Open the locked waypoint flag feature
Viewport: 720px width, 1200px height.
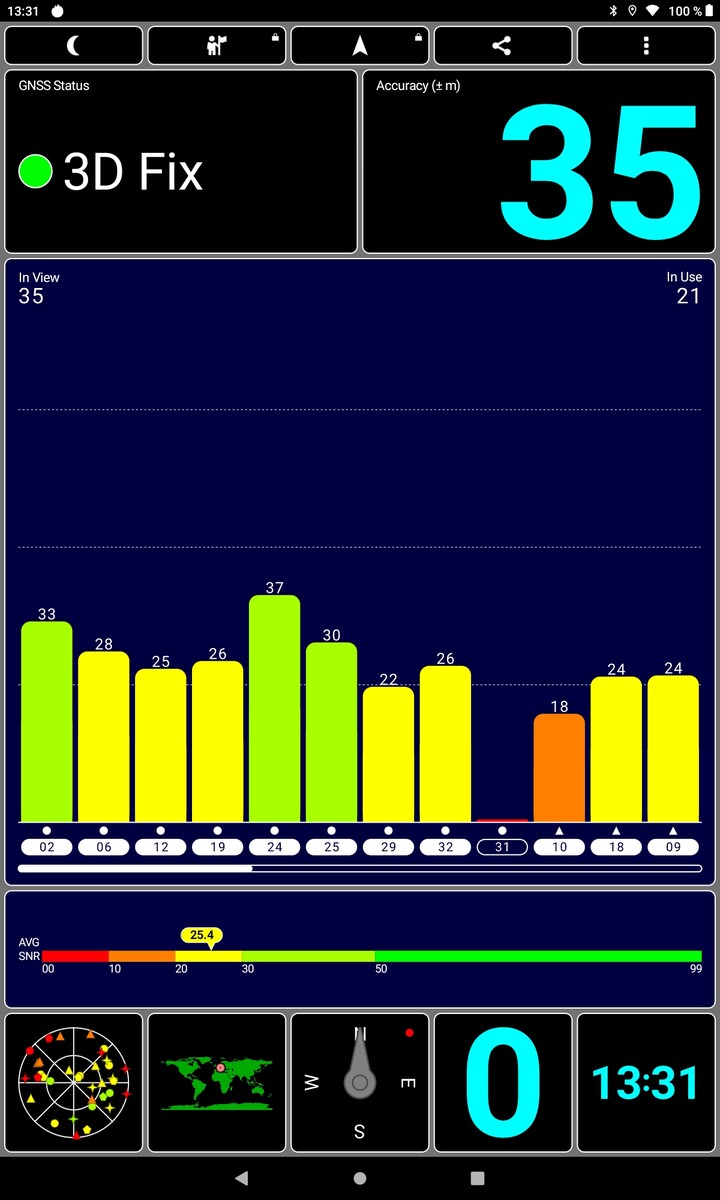(x=217, y=46)
